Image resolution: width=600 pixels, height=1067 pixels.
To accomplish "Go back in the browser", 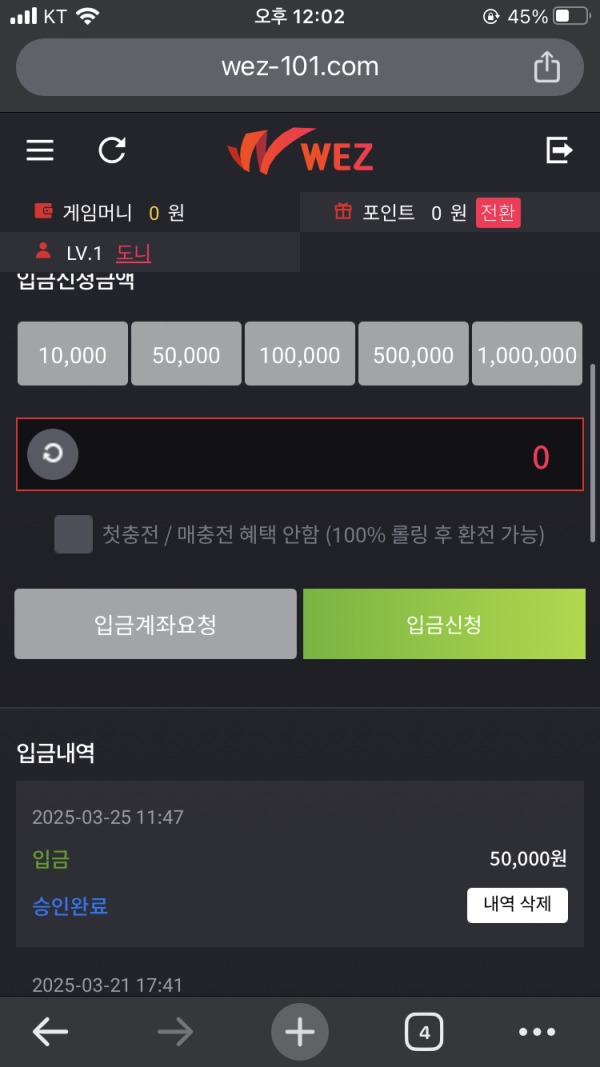I will click(50, 1032).
